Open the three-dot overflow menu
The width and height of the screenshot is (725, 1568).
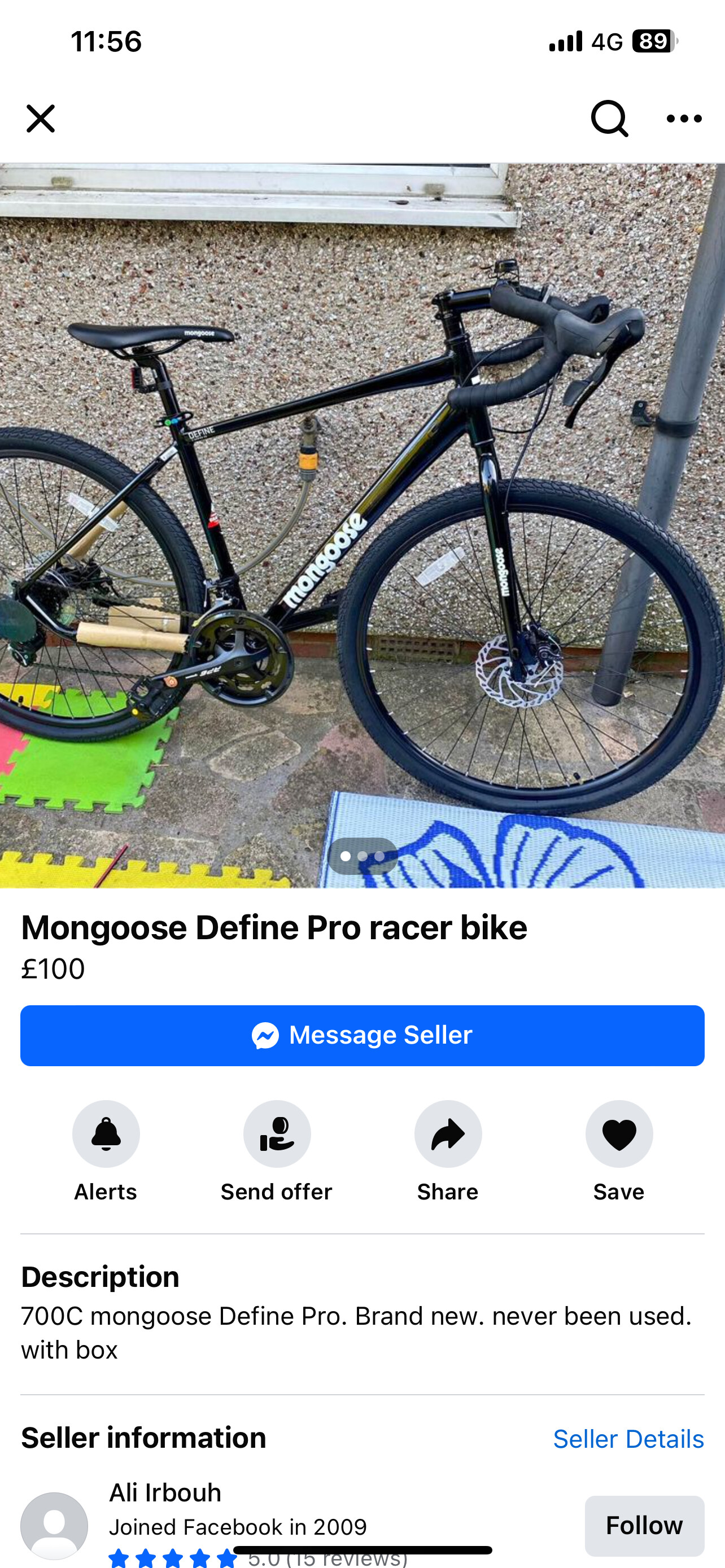coord(684,119)
